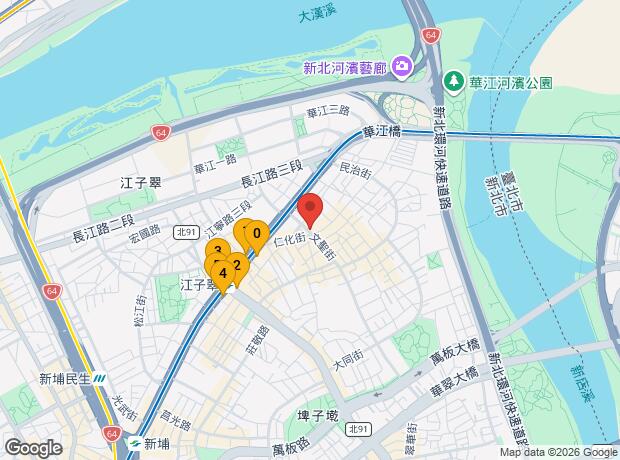Image resolution: width=620 pixels, height=460 pixels.
Task: Select the orange marker numbered 0
Action: coord(257,236)
